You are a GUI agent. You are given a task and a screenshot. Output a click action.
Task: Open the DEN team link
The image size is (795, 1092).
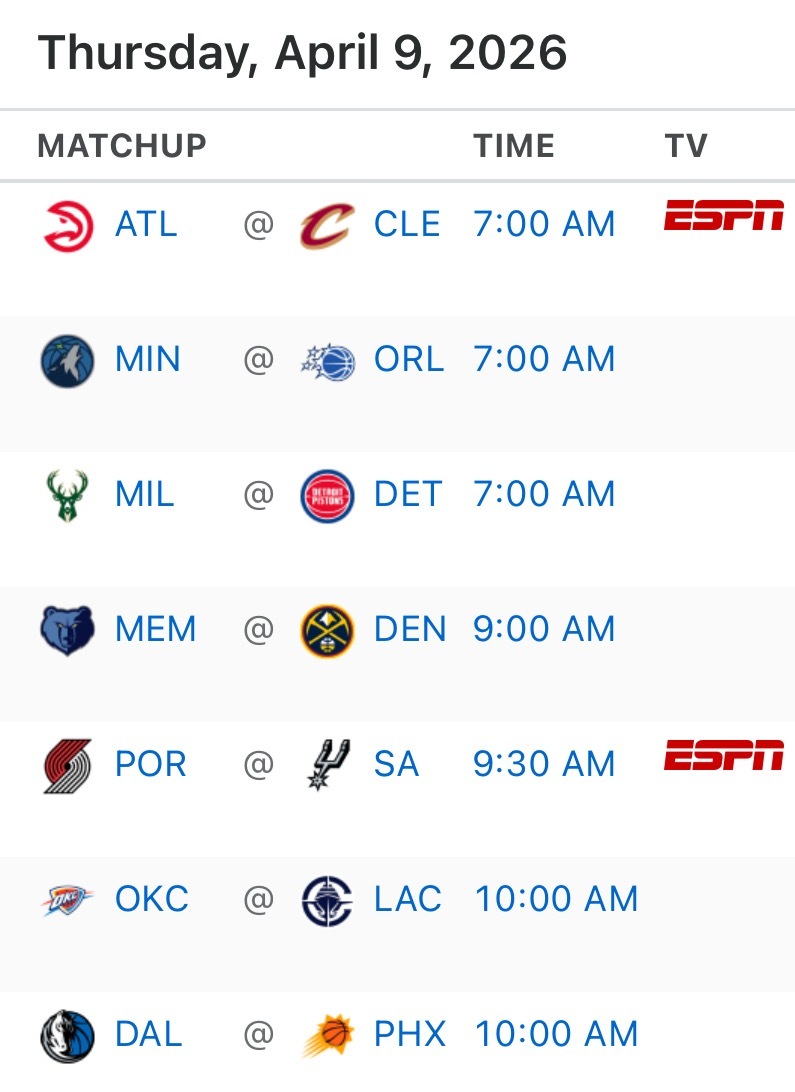(409, 630)
